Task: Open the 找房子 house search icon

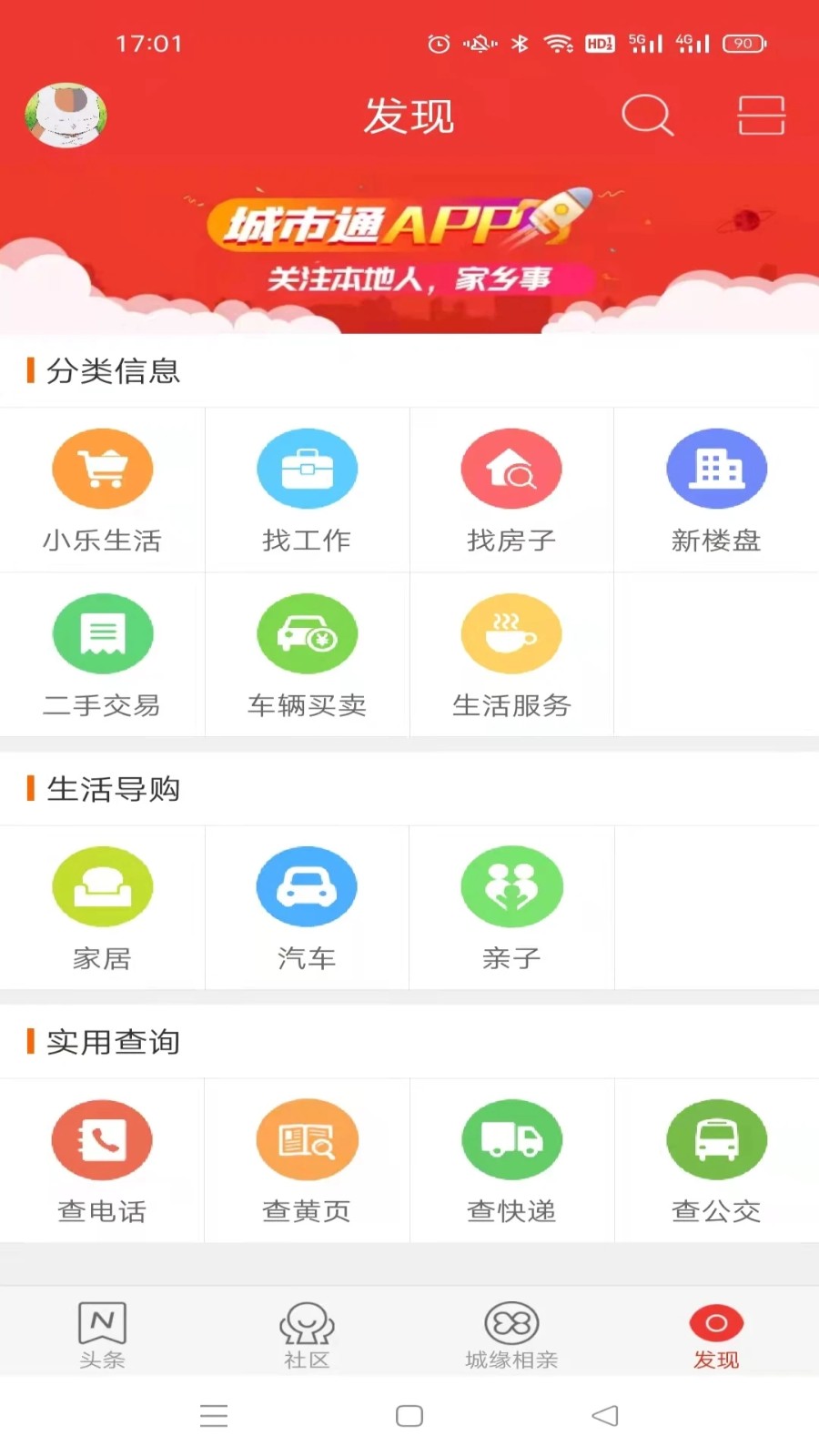Action: pyautogui.click(x=511, y=489)
